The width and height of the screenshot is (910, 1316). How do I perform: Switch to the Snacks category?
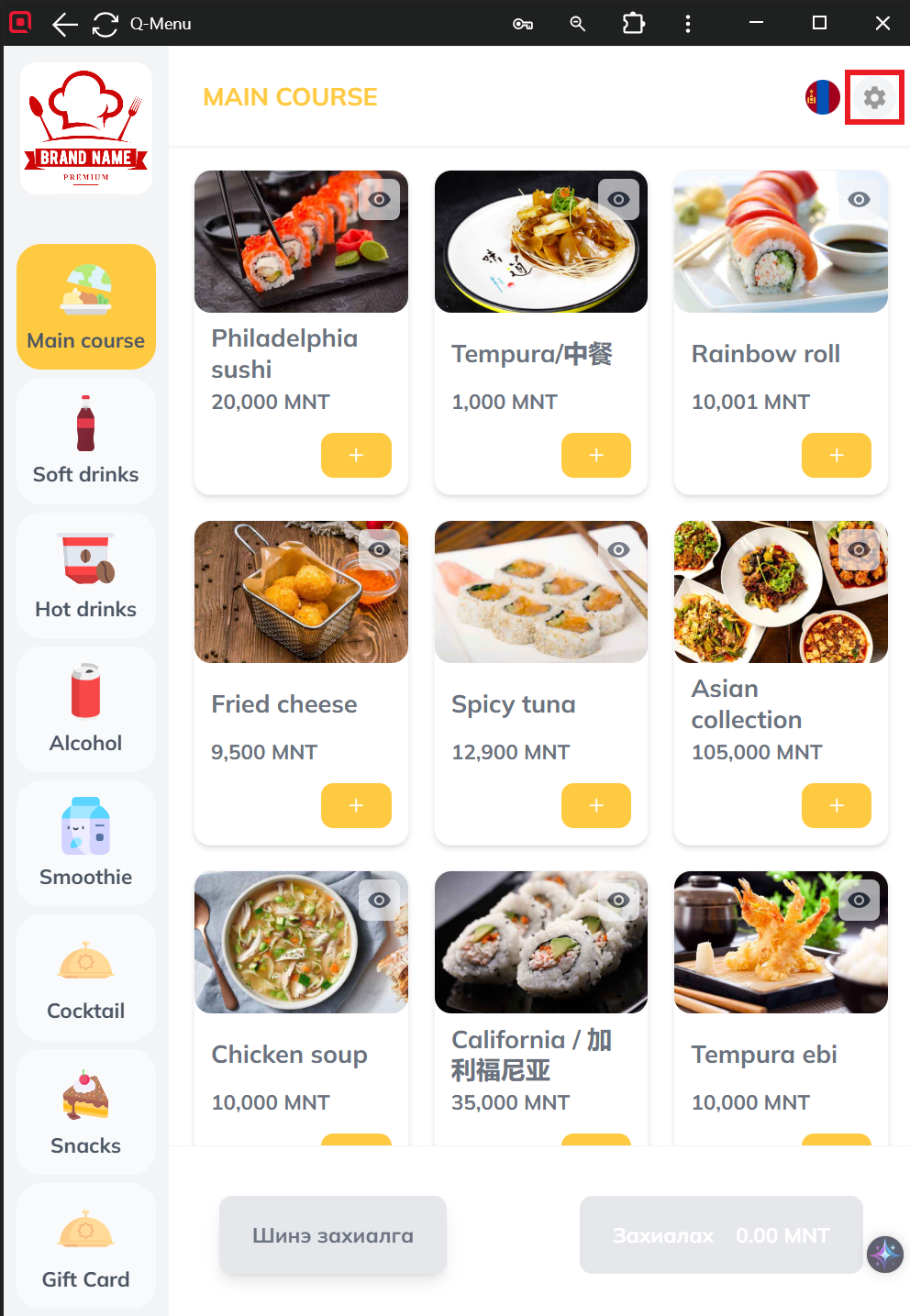[x=86, y=1112]
